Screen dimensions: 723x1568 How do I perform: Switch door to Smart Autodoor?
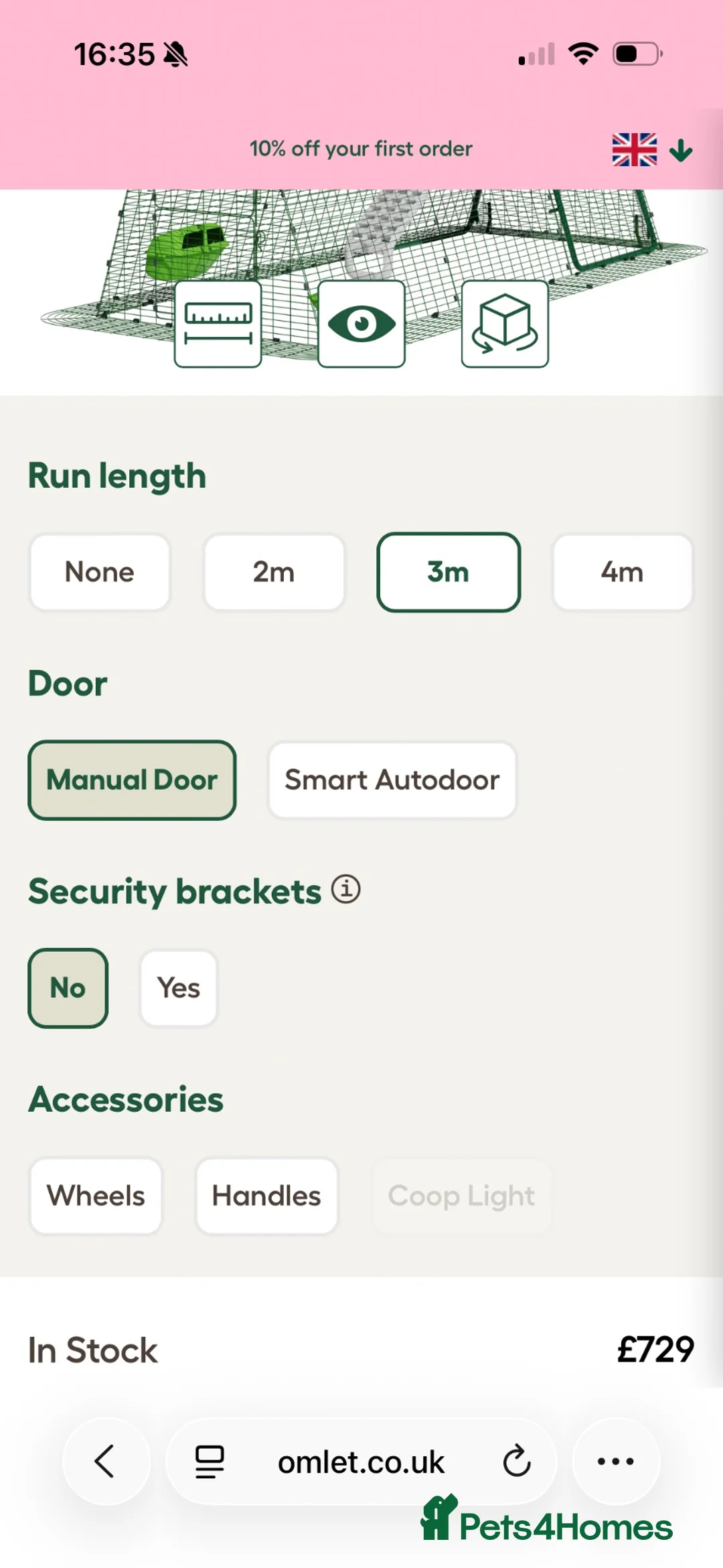click(x=392, y=780)
